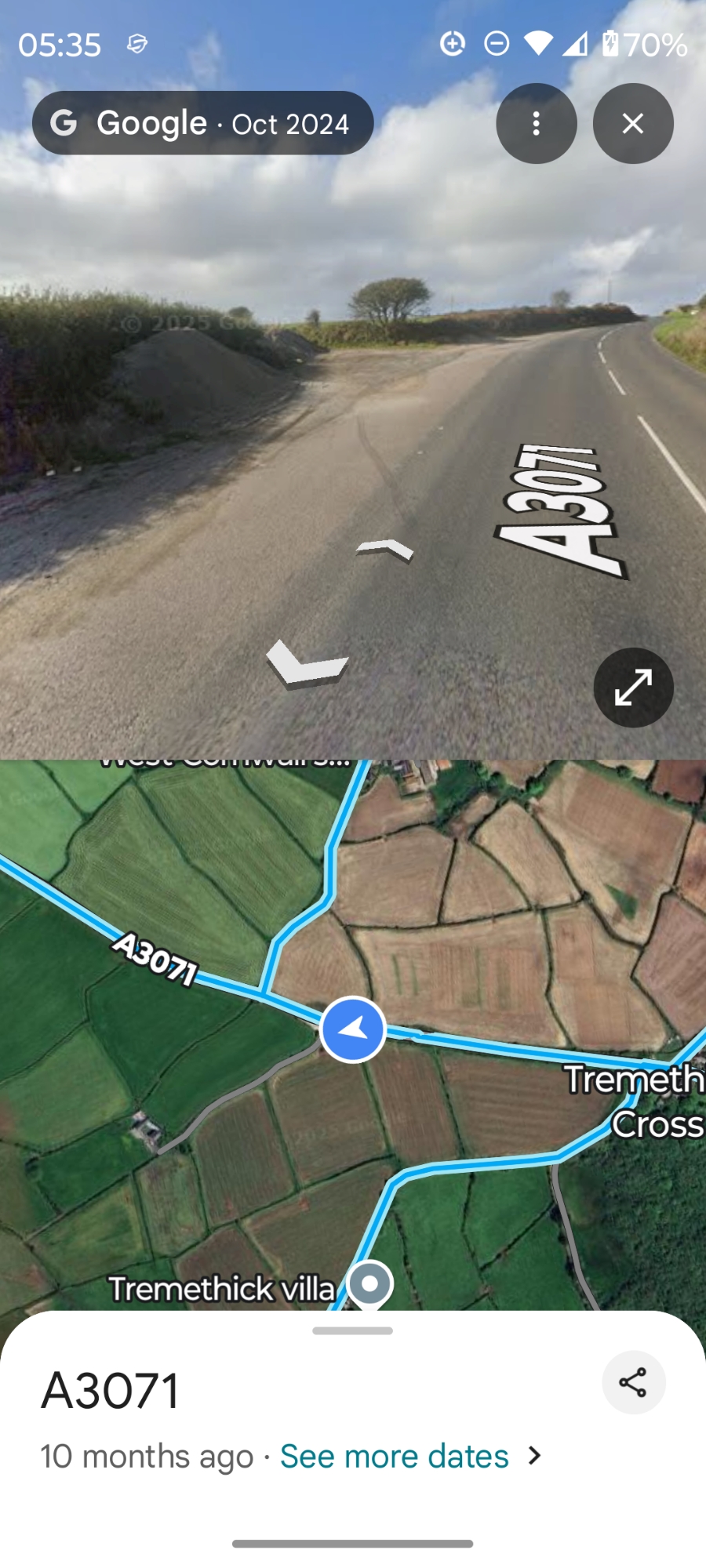The image size is (706, 1568).
Task: Share this A3071 Street View location
Action: pyautogui.click(x=633, y=1382)
